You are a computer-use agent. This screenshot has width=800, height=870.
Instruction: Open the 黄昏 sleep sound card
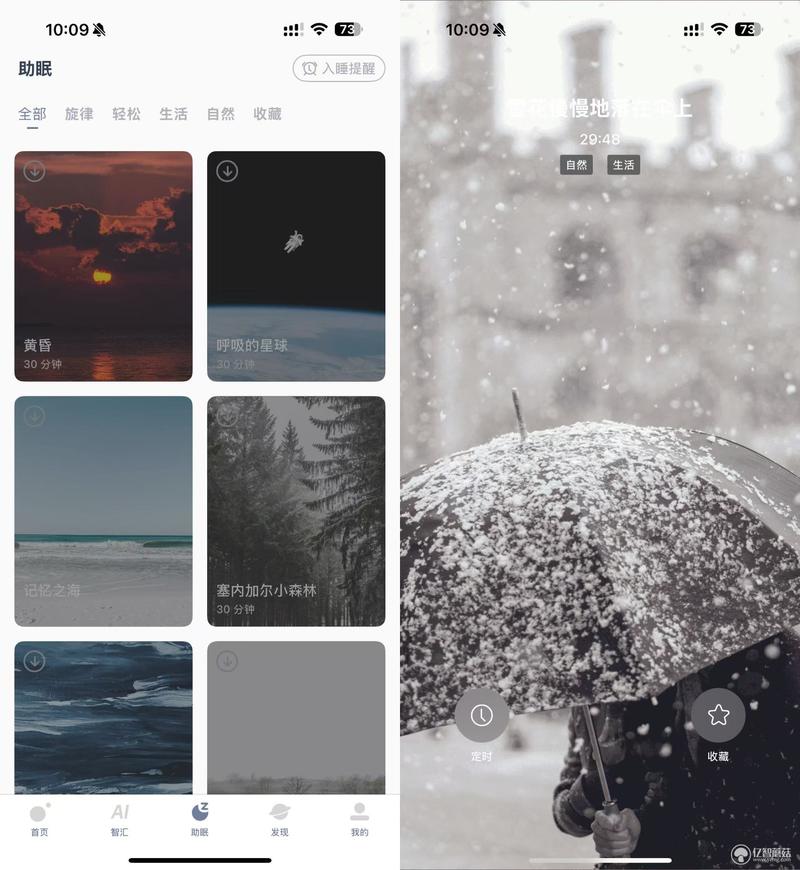[x=103, y=266]
